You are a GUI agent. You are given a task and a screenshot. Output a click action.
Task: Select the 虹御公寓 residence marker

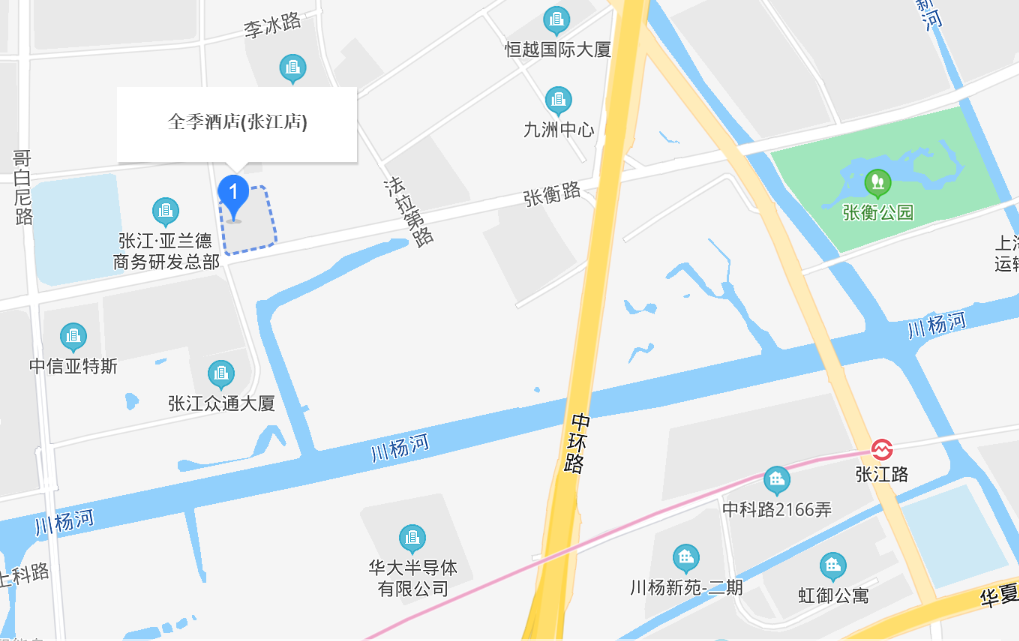pyautogui.click(x=833, y=567)
